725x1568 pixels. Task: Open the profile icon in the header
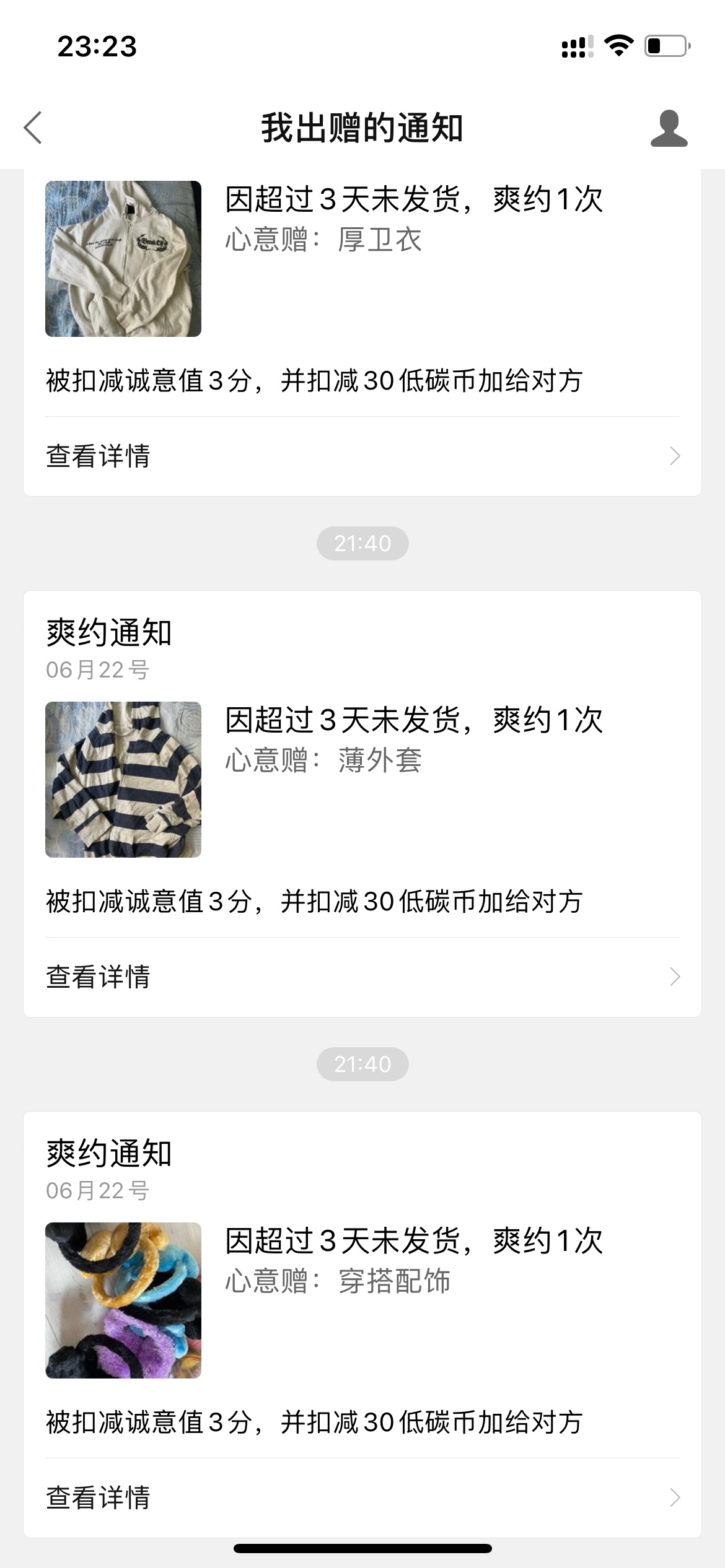coord(669,128)
